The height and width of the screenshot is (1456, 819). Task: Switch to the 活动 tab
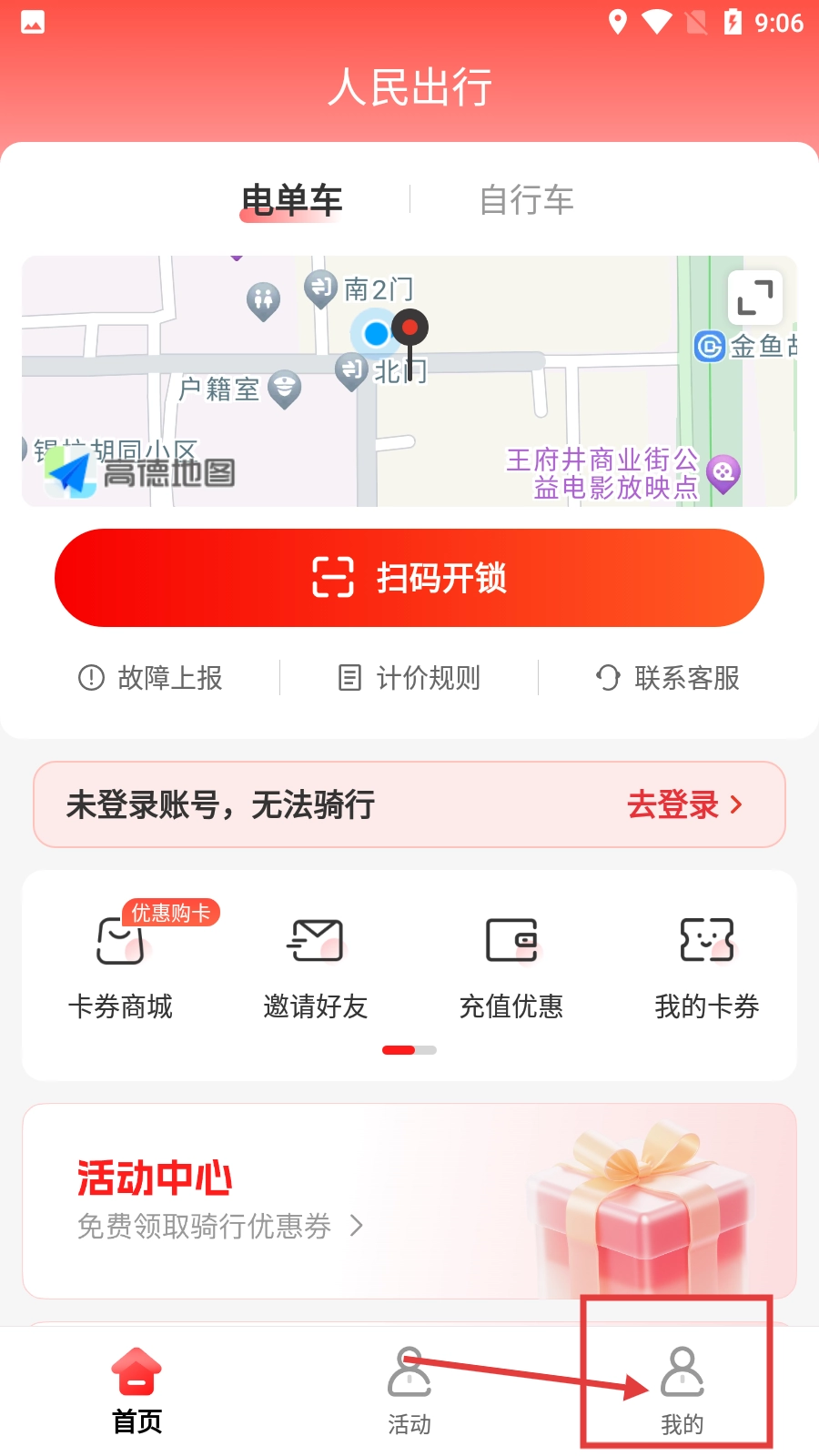[x=409, y=1392]
